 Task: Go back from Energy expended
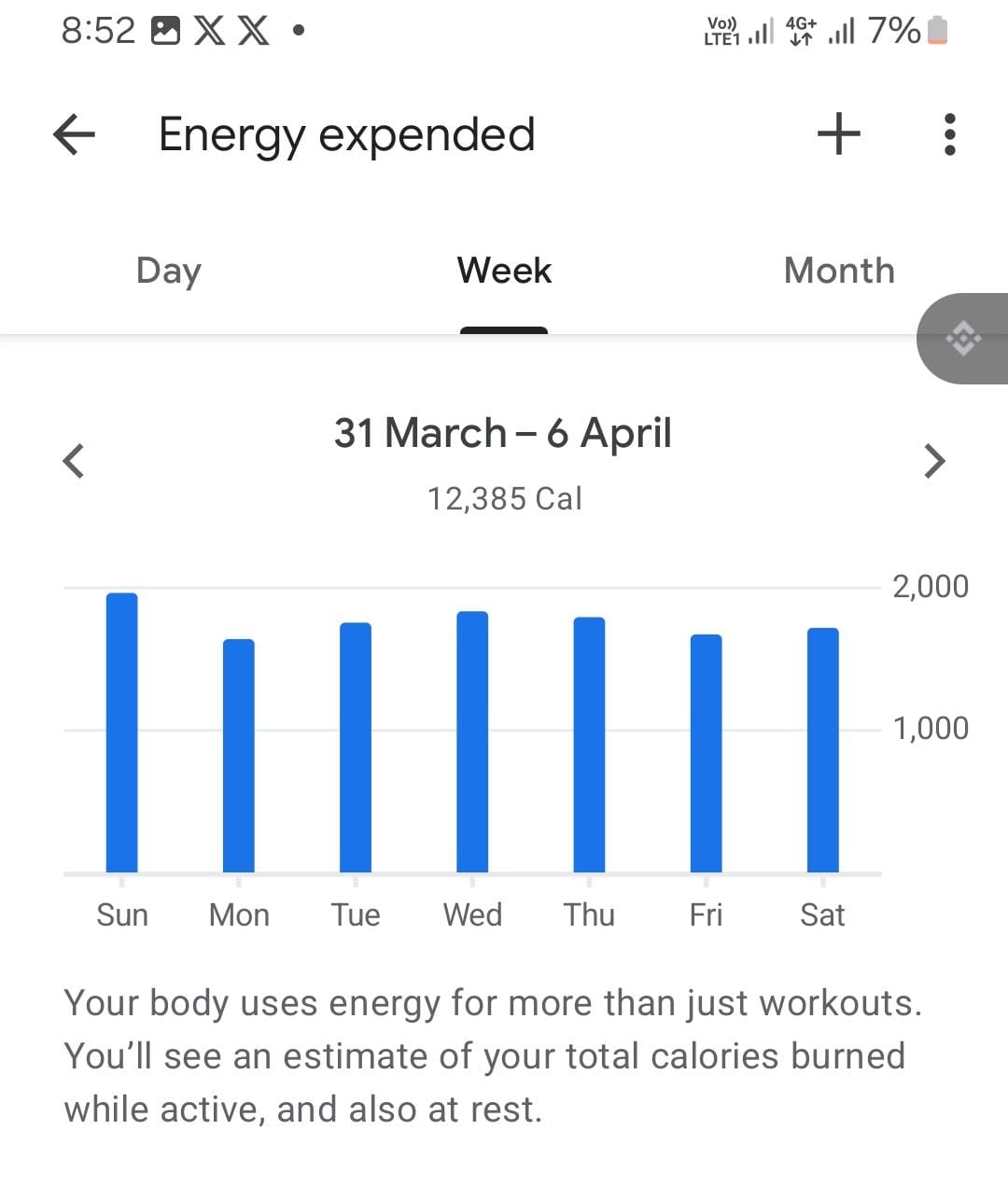(75, 134)
